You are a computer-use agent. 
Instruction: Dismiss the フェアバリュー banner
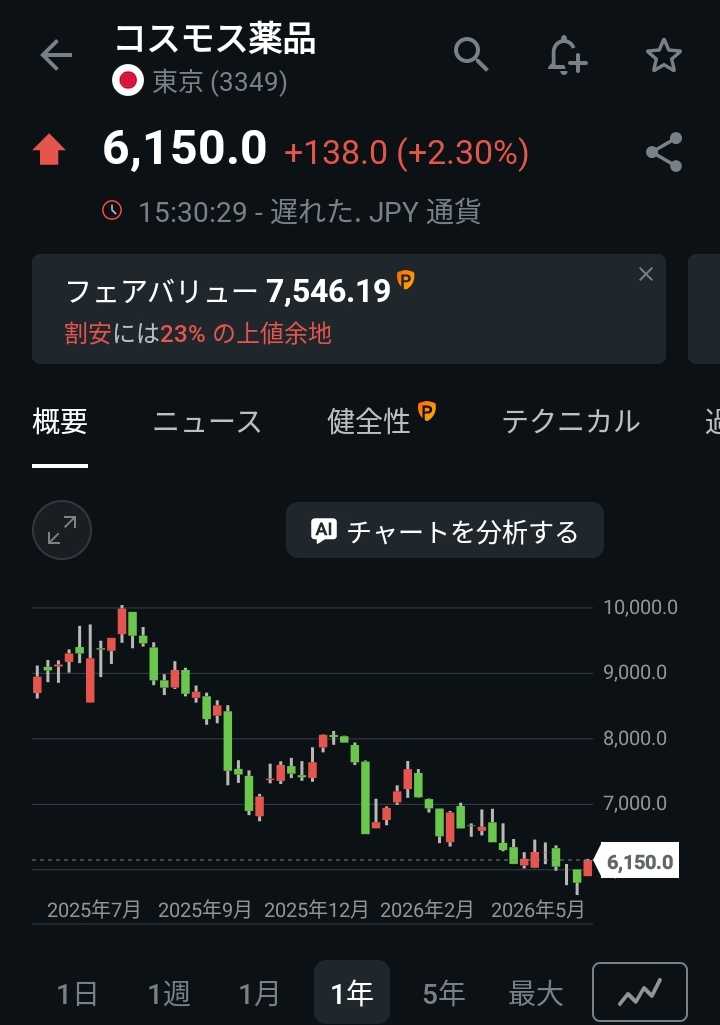click(645, 275)
